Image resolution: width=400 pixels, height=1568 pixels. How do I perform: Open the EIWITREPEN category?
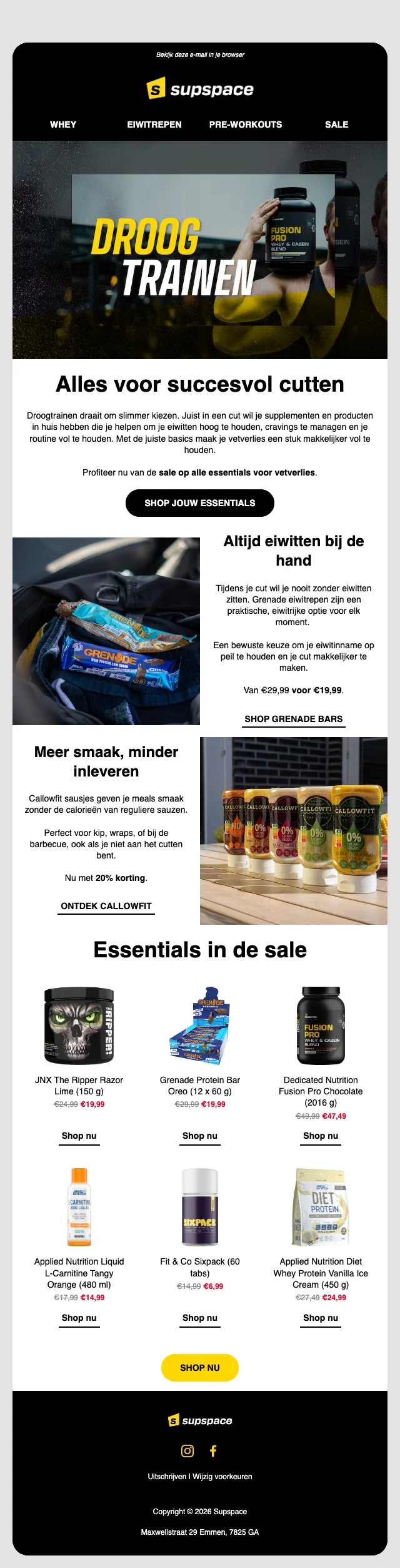point(154,125)
